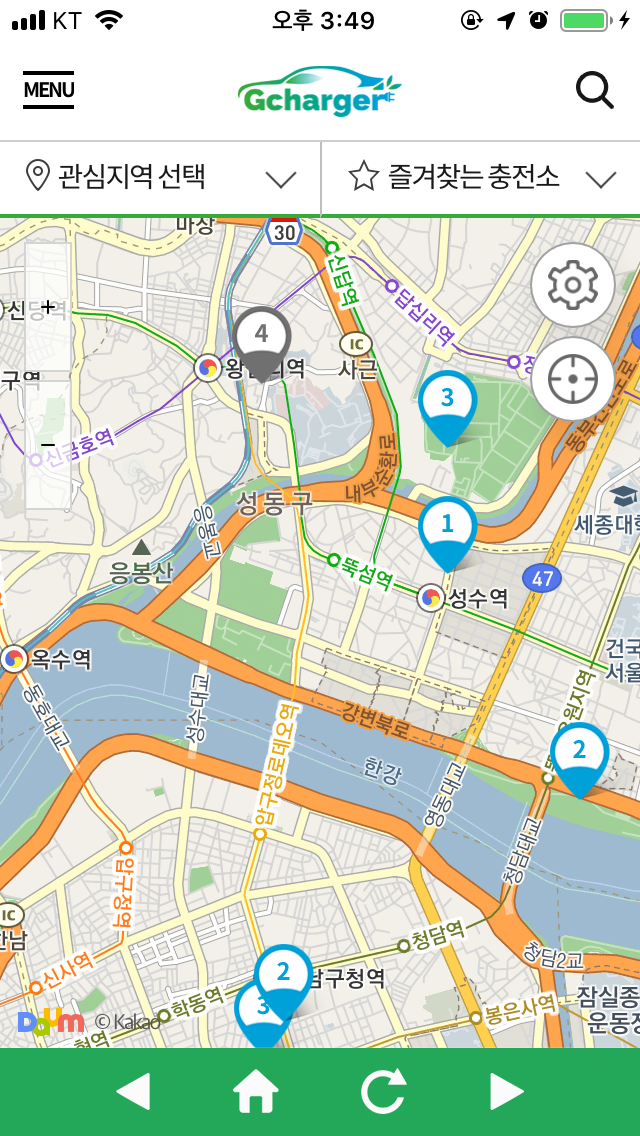Reload the page with refresh icon
This screenshot has width=640, height=1136.
click(383, 1092)
